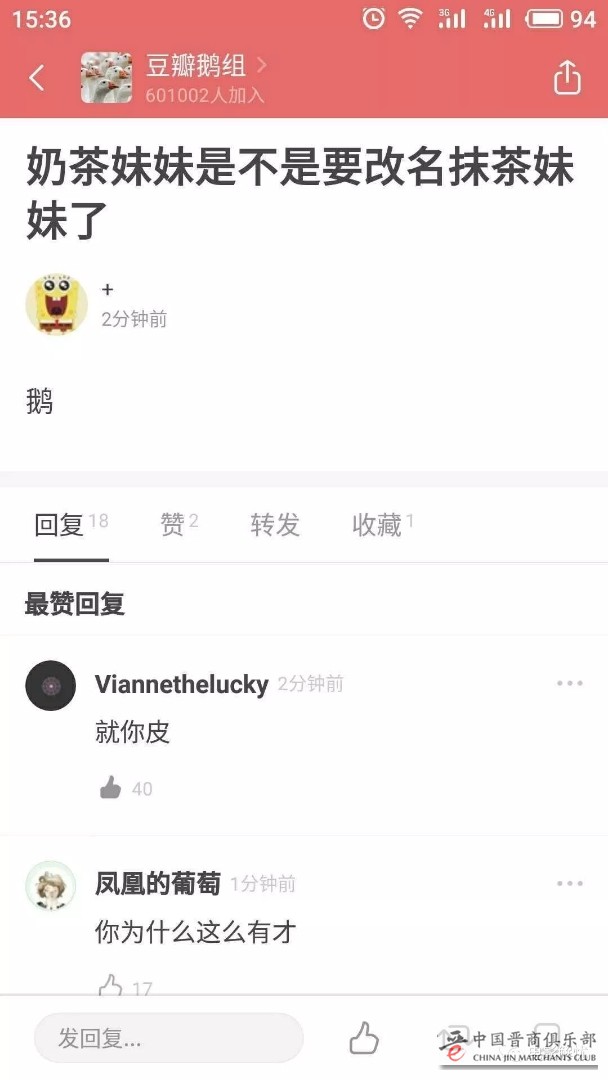
Task: Open the 豆瓣鹅组 group page
Action: 196,68
